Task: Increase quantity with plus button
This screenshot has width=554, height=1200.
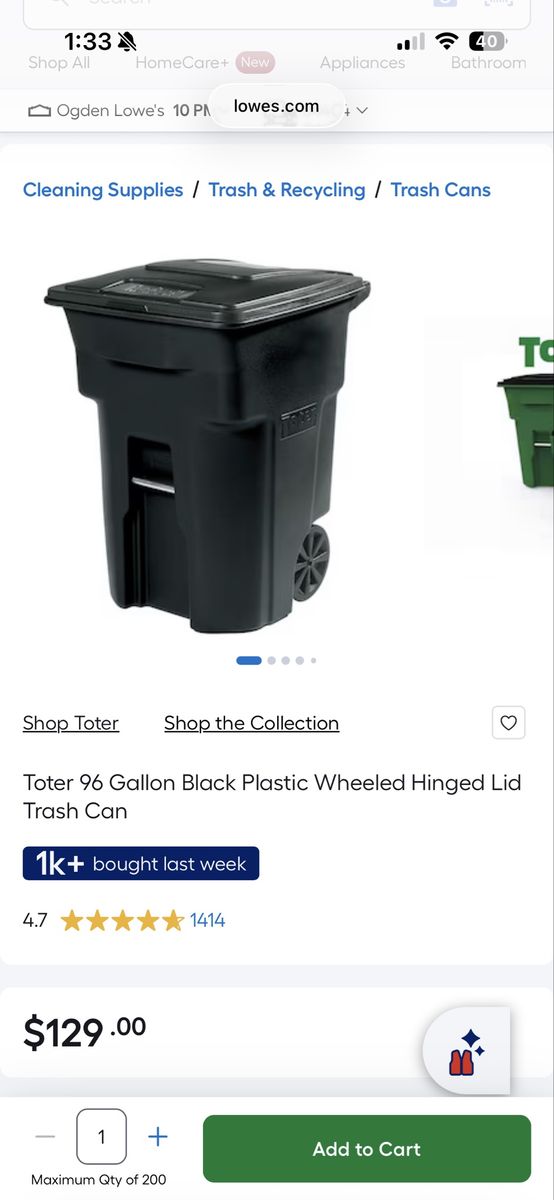Action: tap(158, 1137)
